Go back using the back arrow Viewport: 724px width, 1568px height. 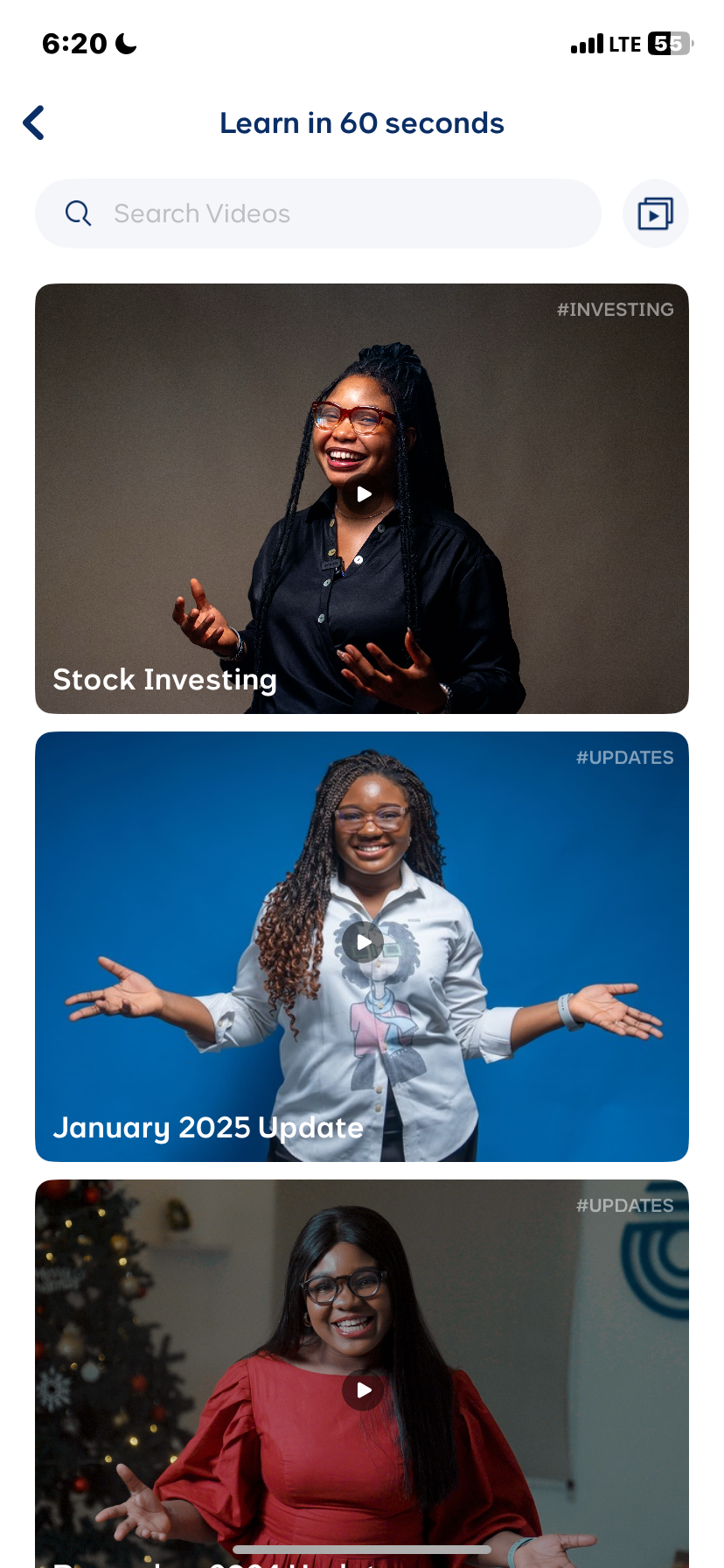tap(34, 123)
